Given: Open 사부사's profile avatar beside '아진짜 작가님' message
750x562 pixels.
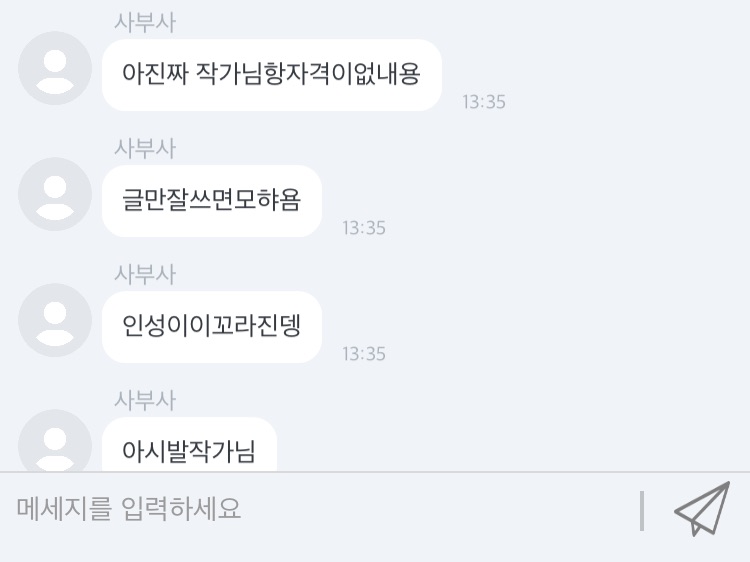Looking at the screenshot, I should pyautogui.click(x=55, y=68).
